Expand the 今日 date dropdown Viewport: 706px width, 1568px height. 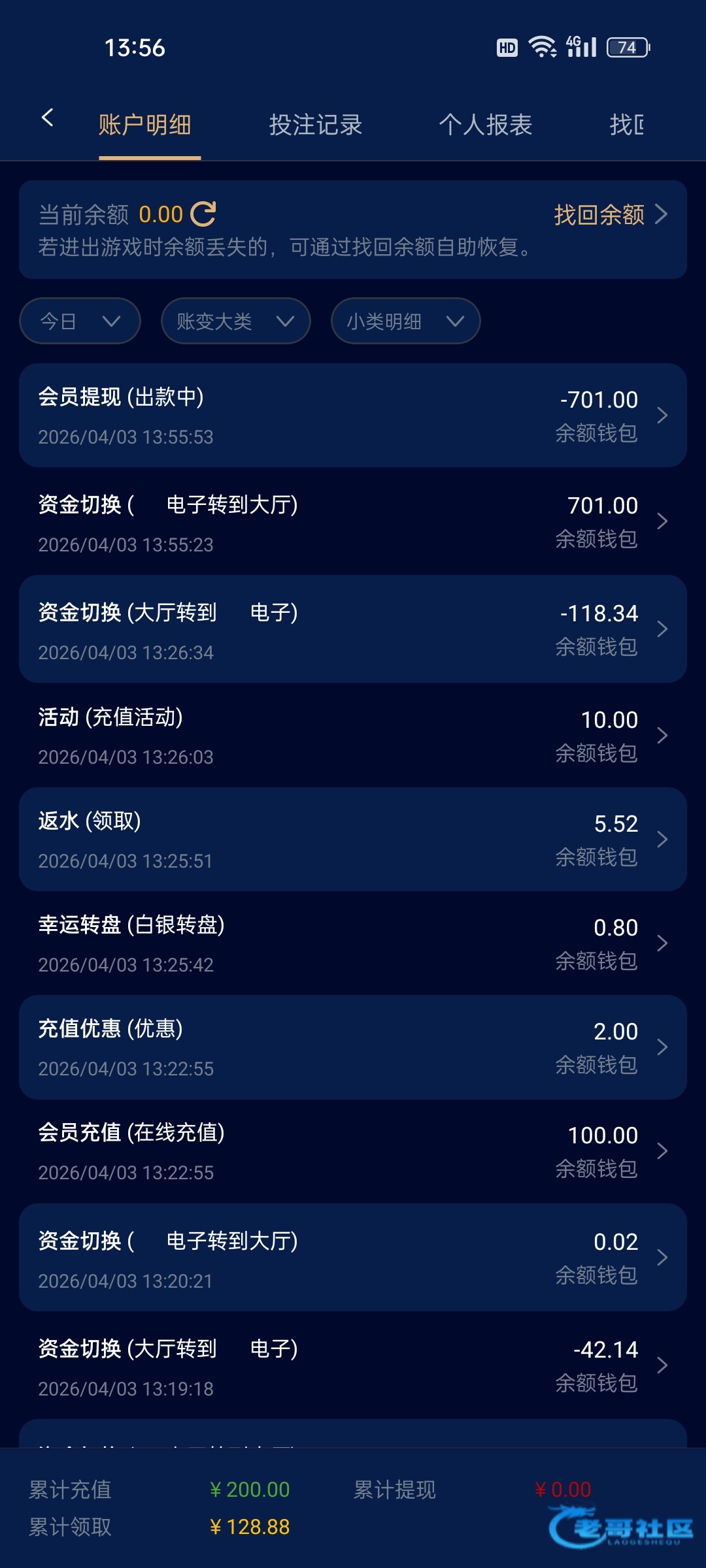(x=80, y=321)
